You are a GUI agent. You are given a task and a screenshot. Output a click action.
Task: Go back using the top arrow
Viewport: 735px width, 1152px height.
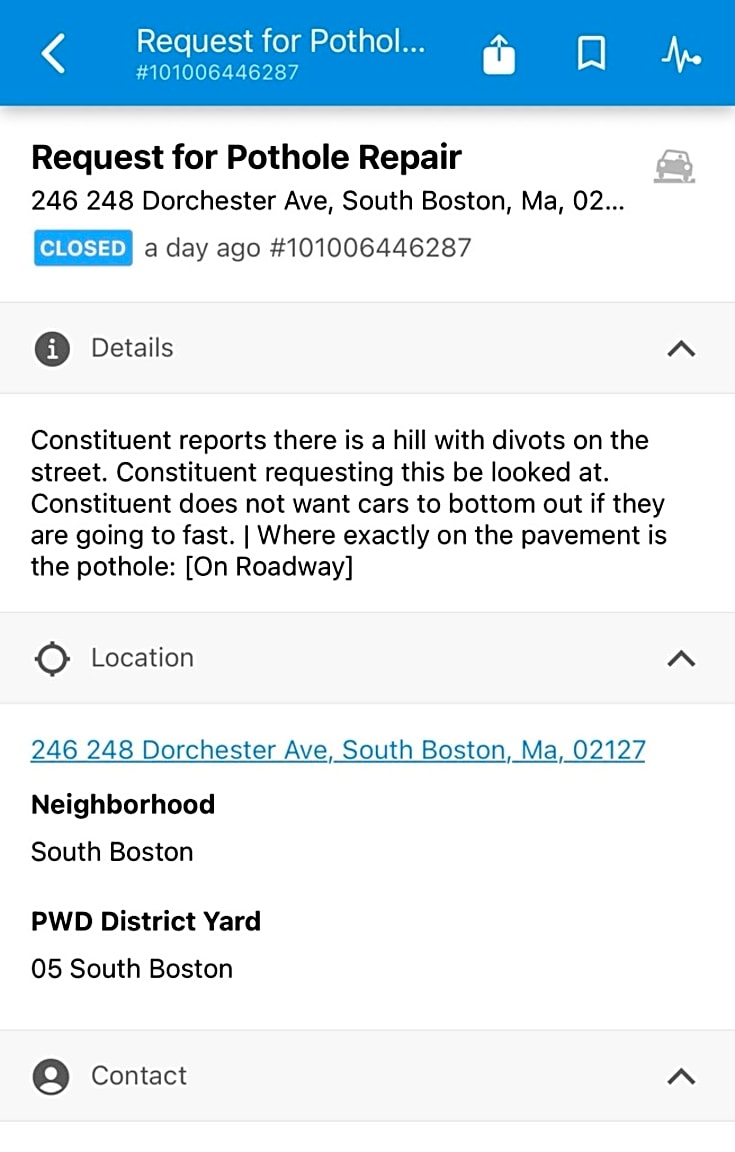pos(53,53)
